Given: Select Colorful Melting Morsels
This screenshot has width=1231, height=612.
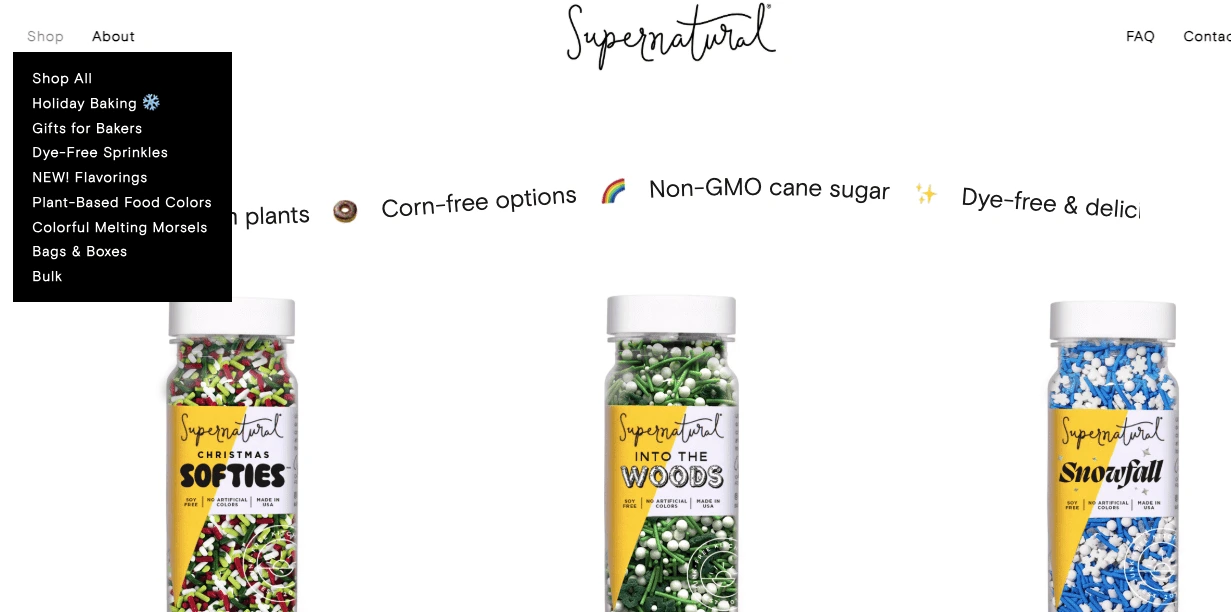Looking at the screenshot, I should click(x=120, y=227).
